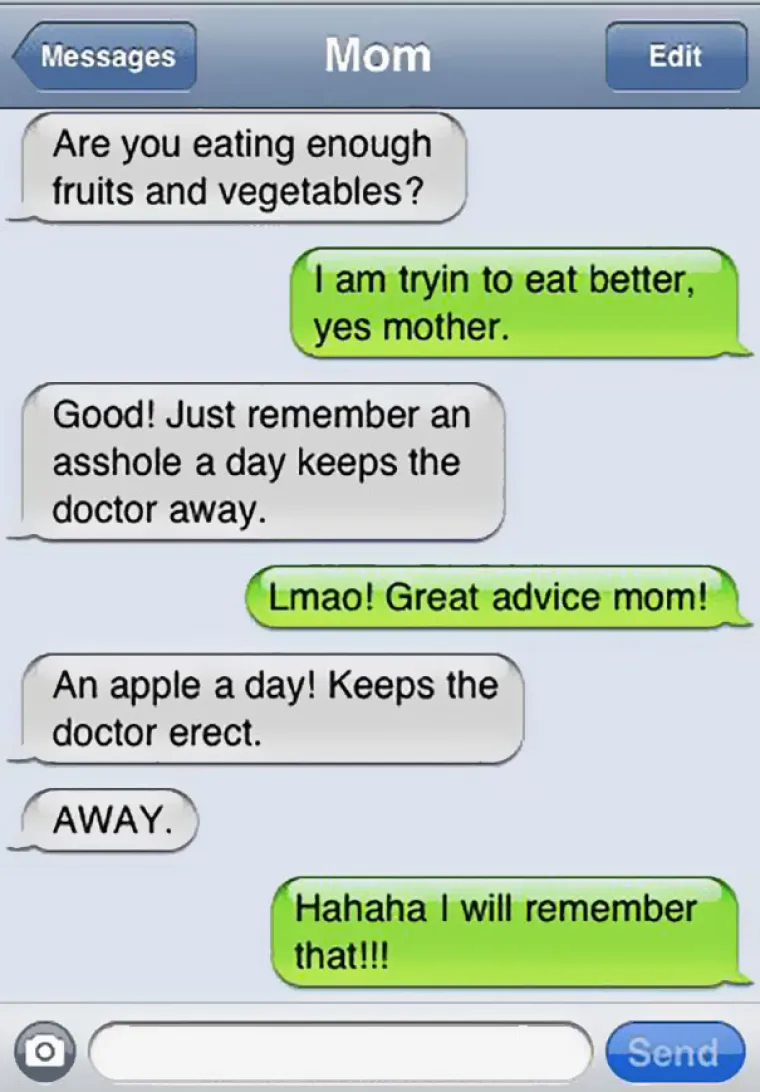
Task: Open the camera attachment icon
Action: [43, 1049]
